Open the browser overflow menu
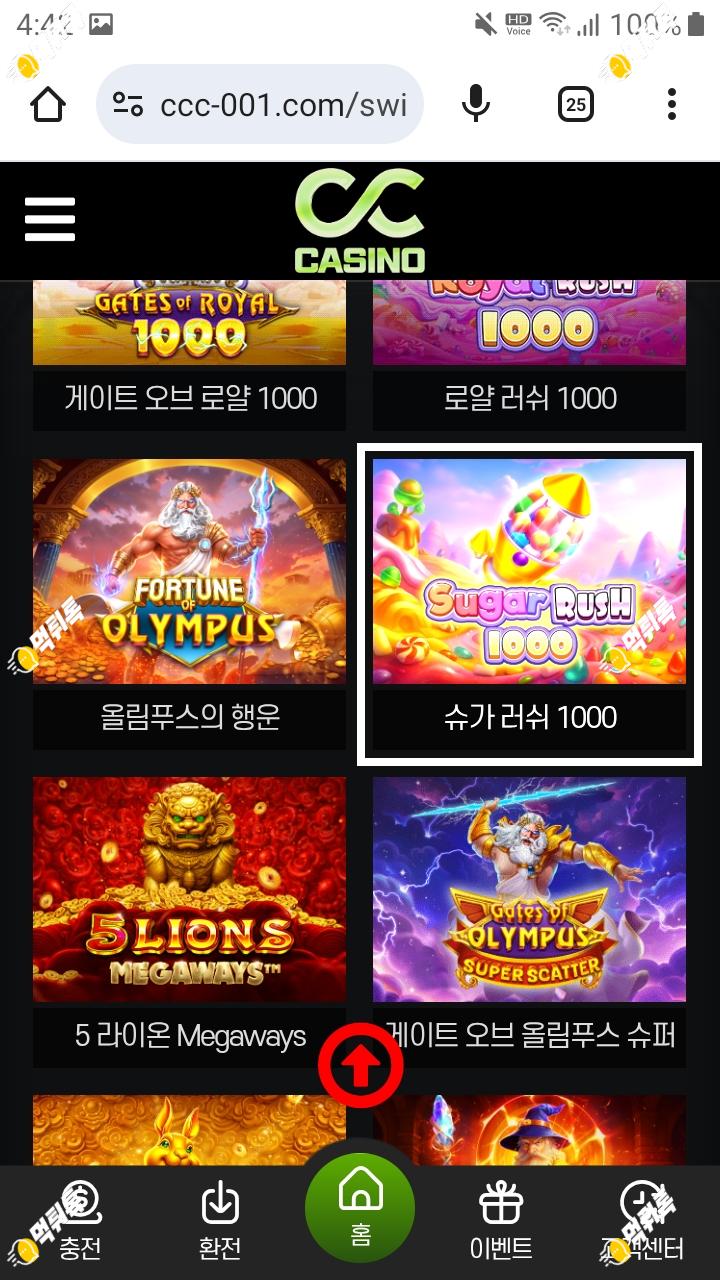720x1280 pixels. click(x=671, y=104)
